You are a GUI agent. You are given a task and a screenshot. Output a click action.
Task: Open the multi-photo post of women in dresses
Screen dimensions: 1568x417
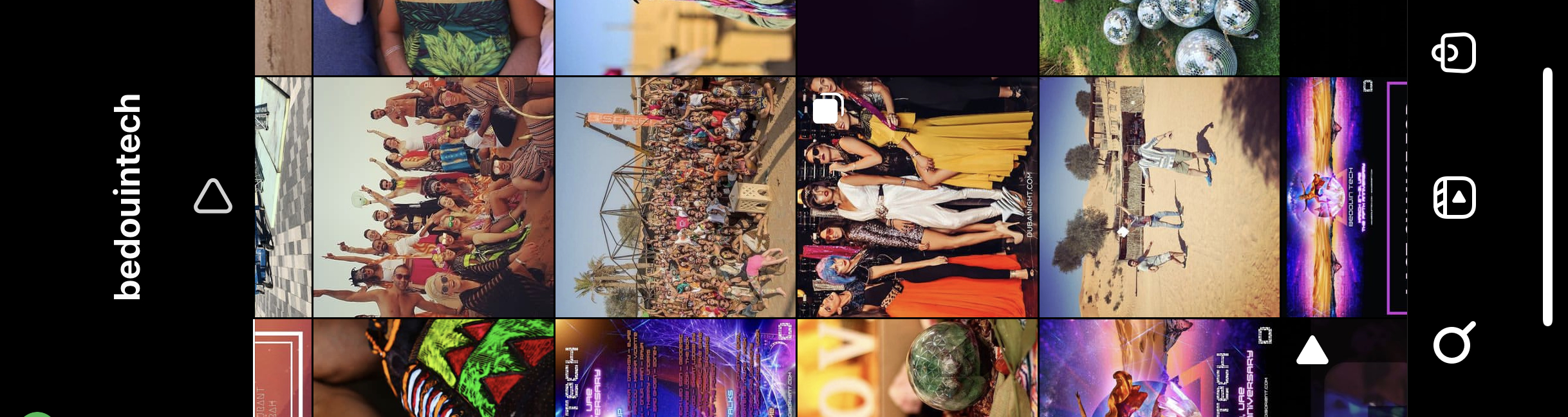click(917, 197)
